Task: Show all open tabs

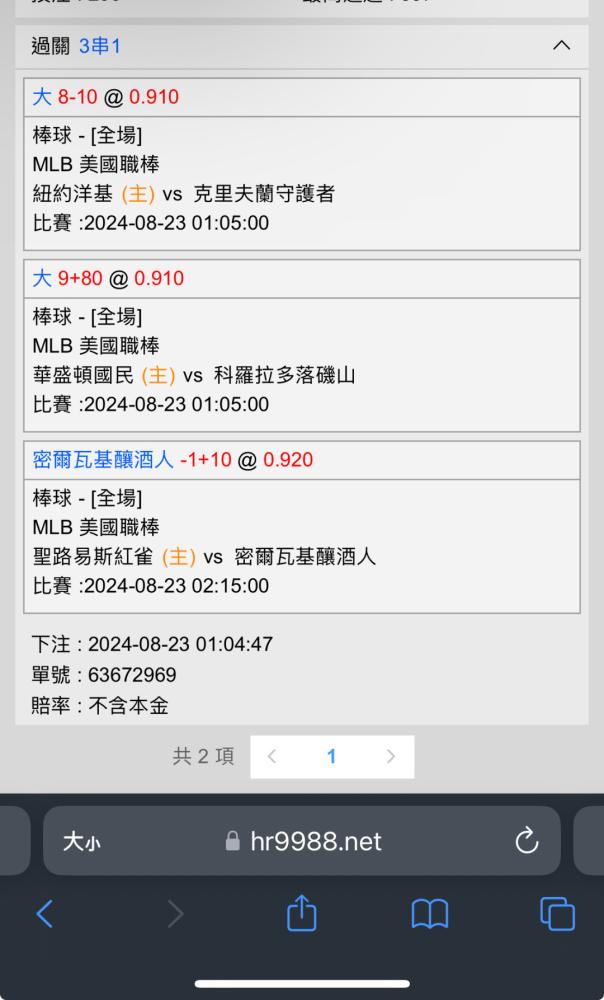Action: pos(557,914)
